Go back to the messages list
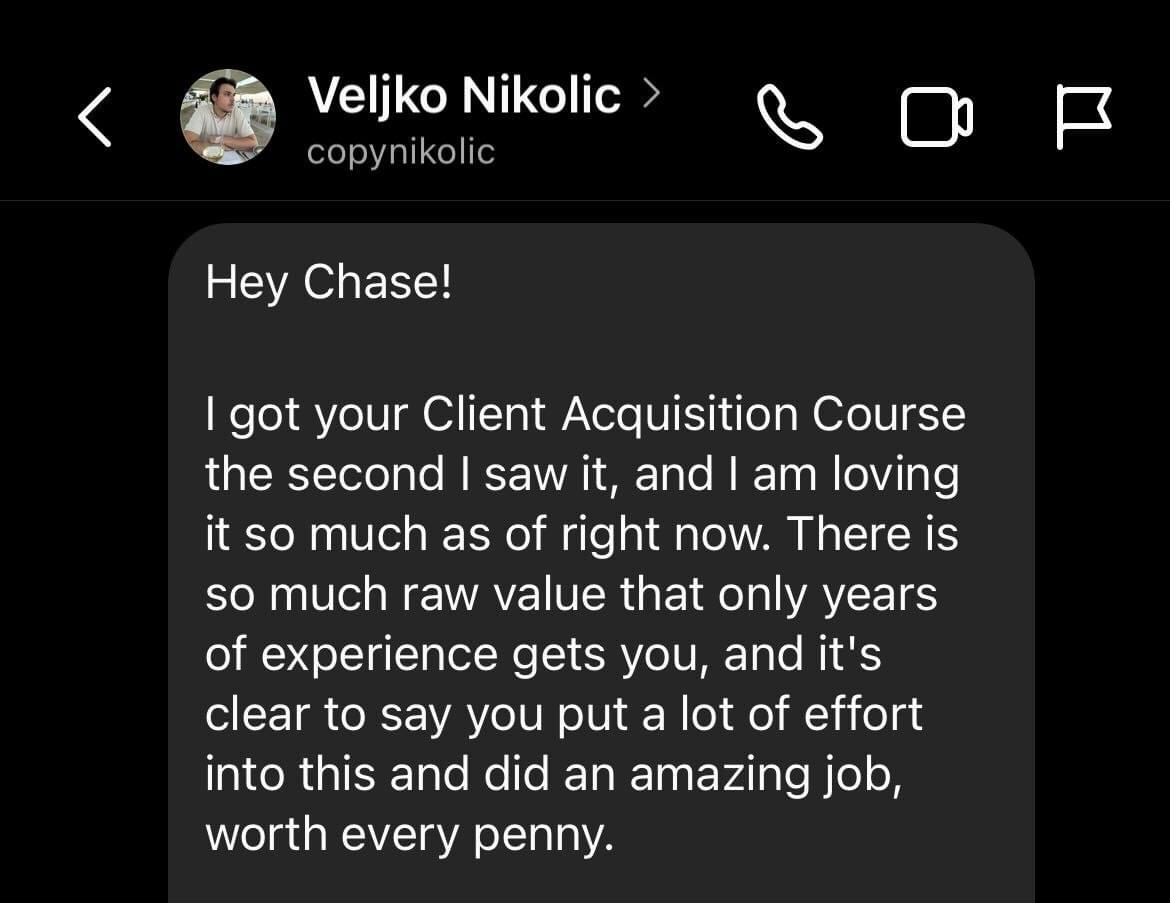Screen dimensions: 1170x903 94,117
